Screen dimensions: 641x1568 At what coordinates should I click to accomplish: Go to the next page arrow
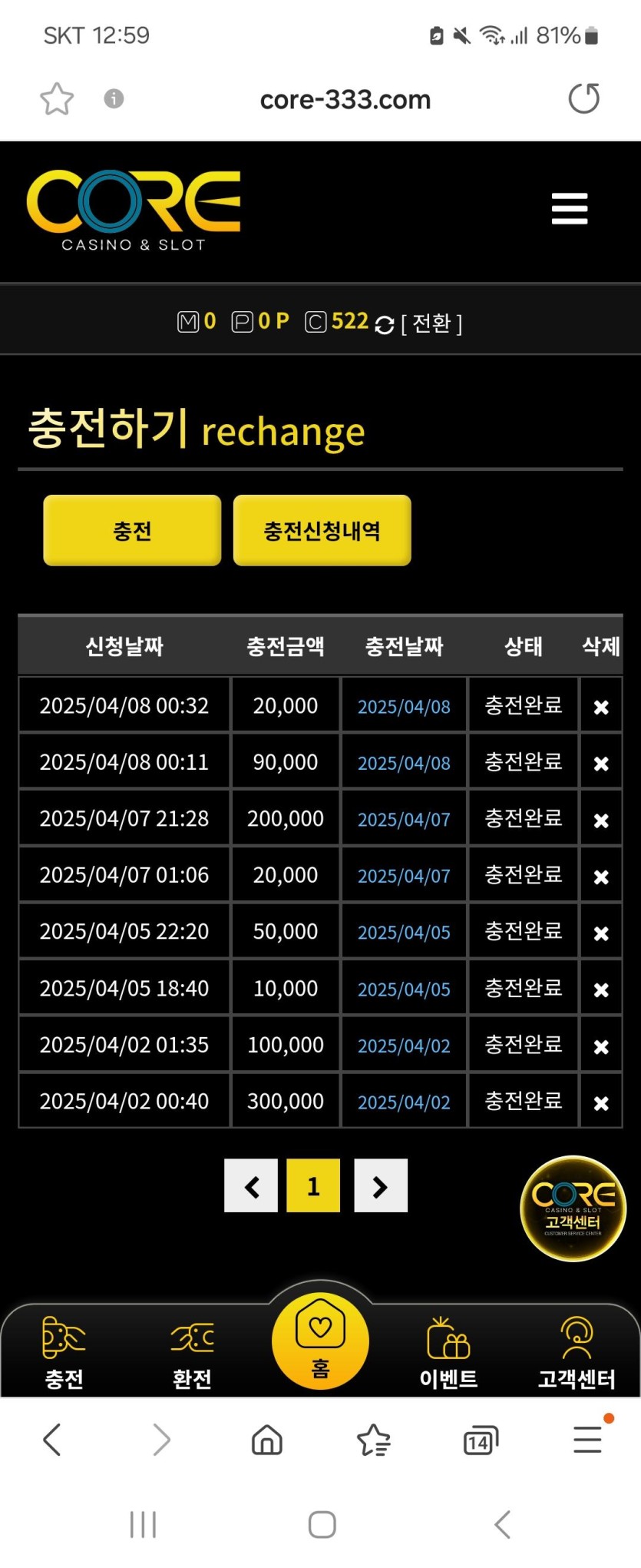click(x=380, y=1186)
